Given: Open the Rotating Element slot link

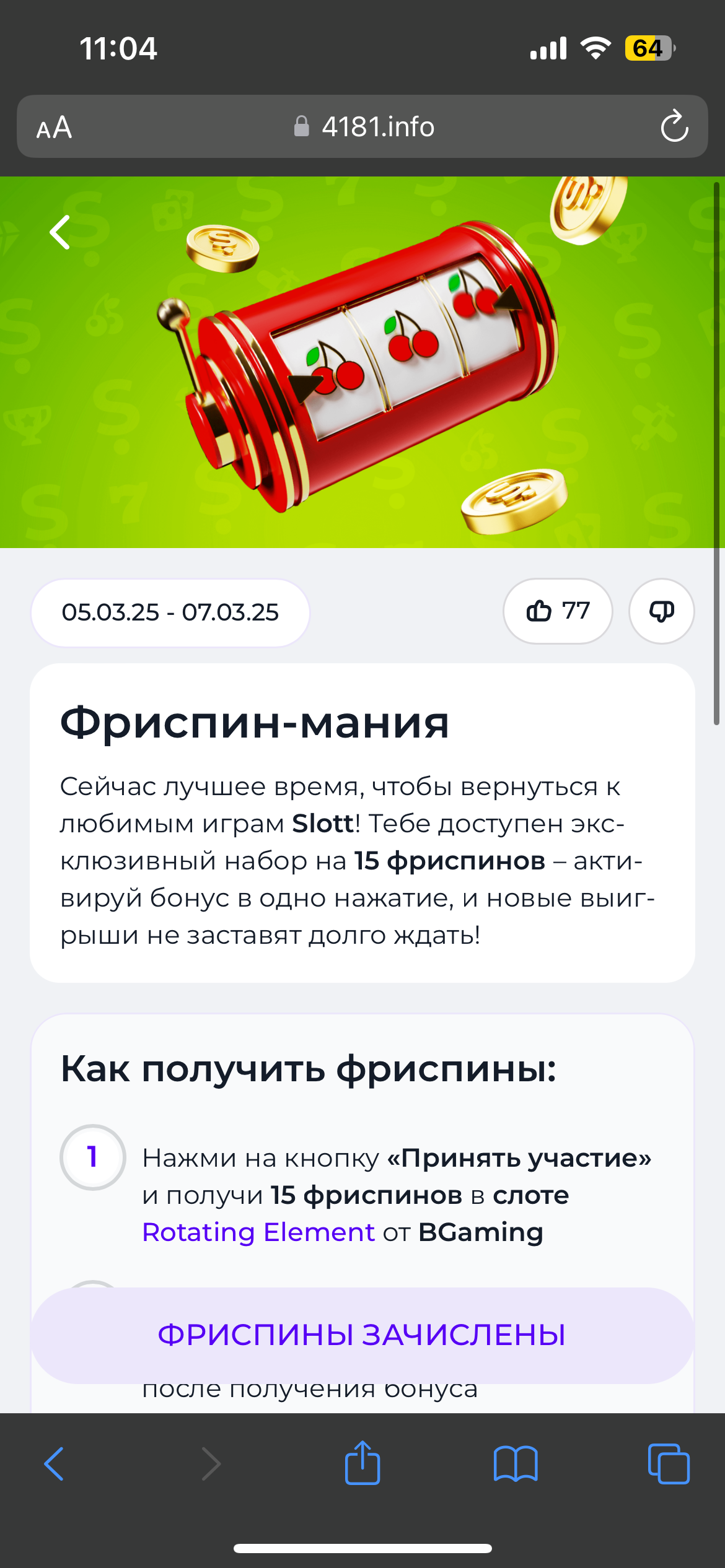Looking at the screenshot, I should (x=258, y=1232).
